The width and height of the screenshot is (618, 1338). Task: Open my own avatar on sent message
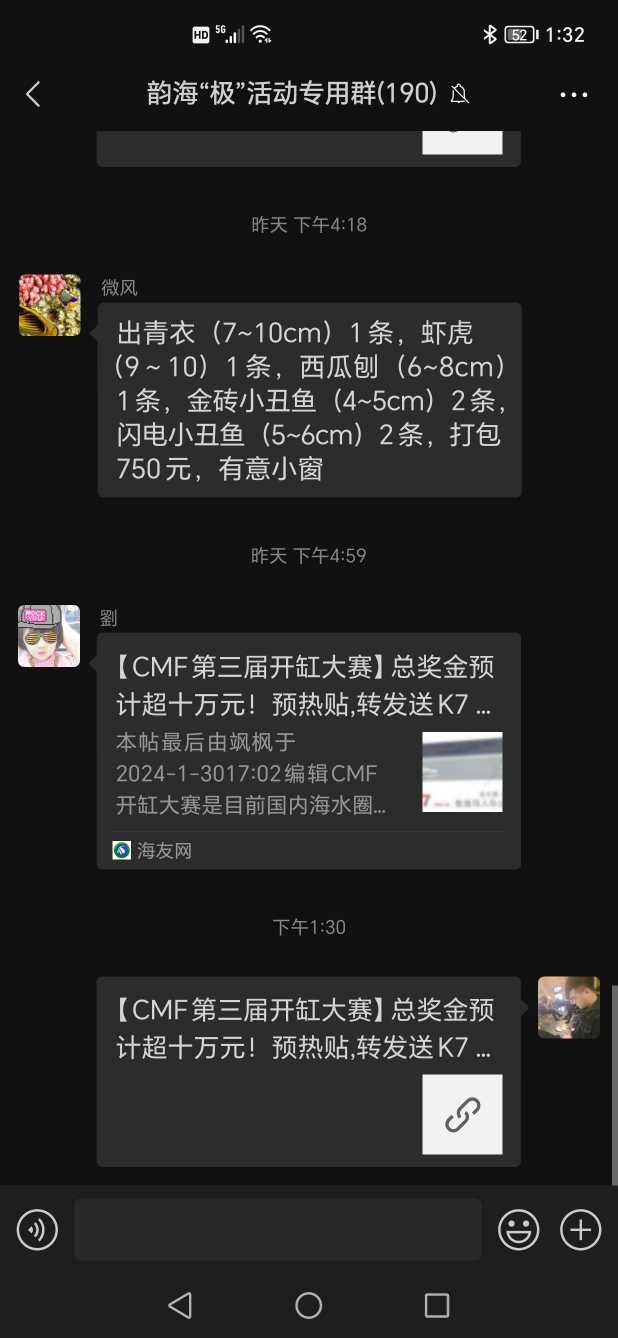(x=568, y=1008)
